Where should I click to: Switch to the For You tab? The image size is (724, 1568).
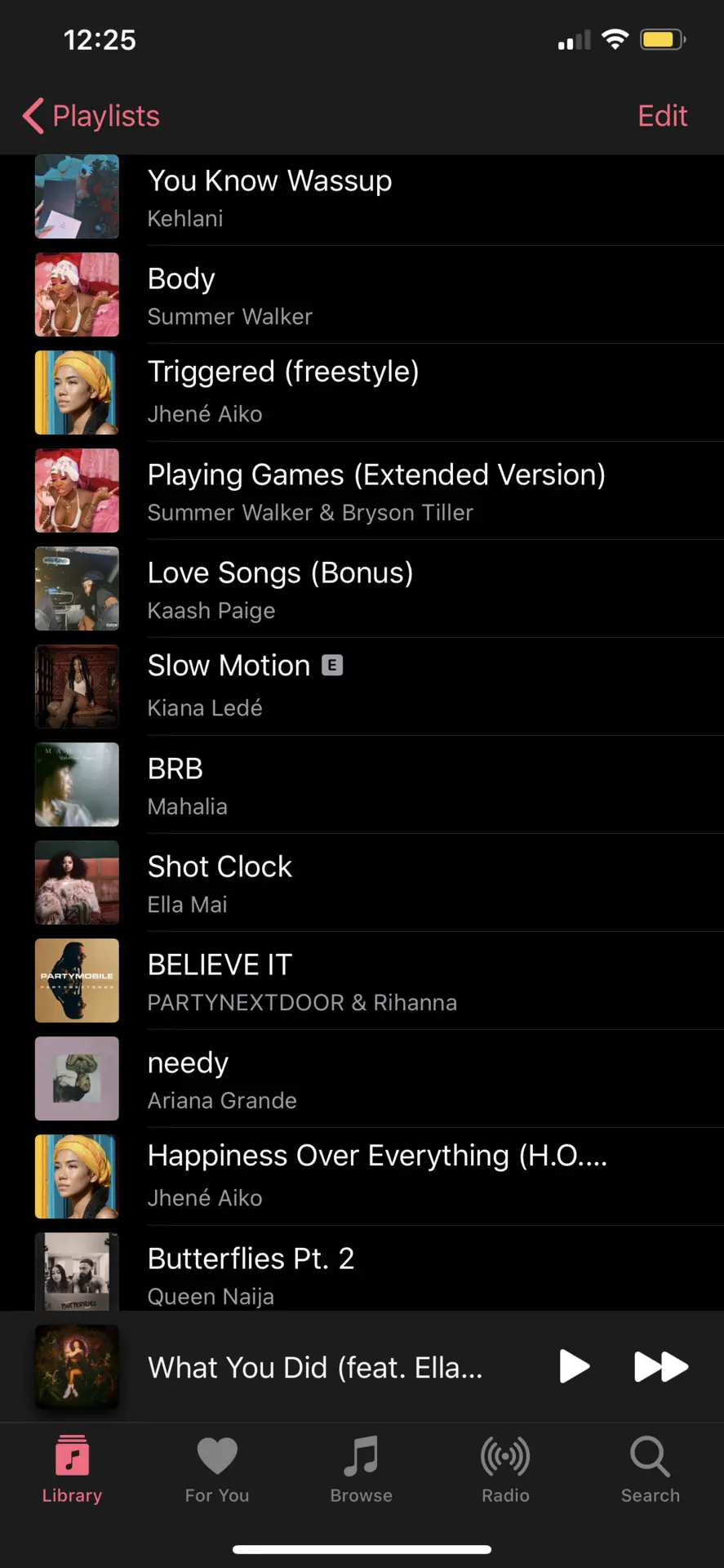click(x=217, y=1469)
